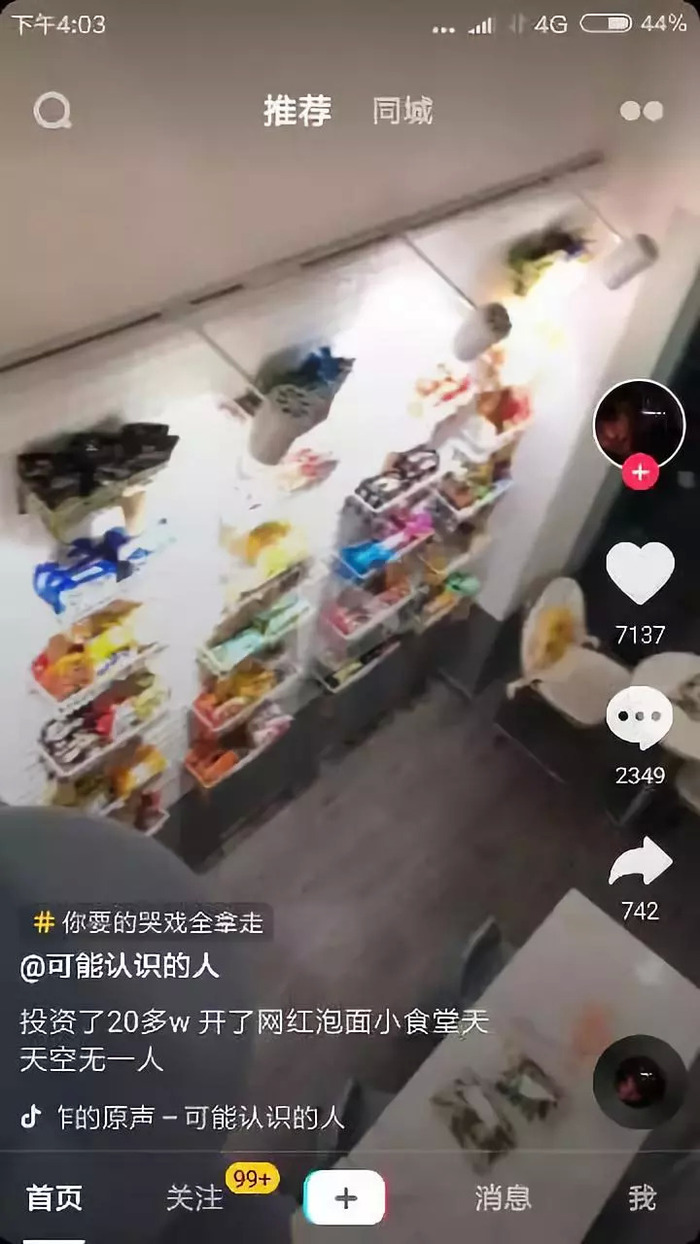
Task: Open the 关注 tab
Action: tap(195, 1197)
